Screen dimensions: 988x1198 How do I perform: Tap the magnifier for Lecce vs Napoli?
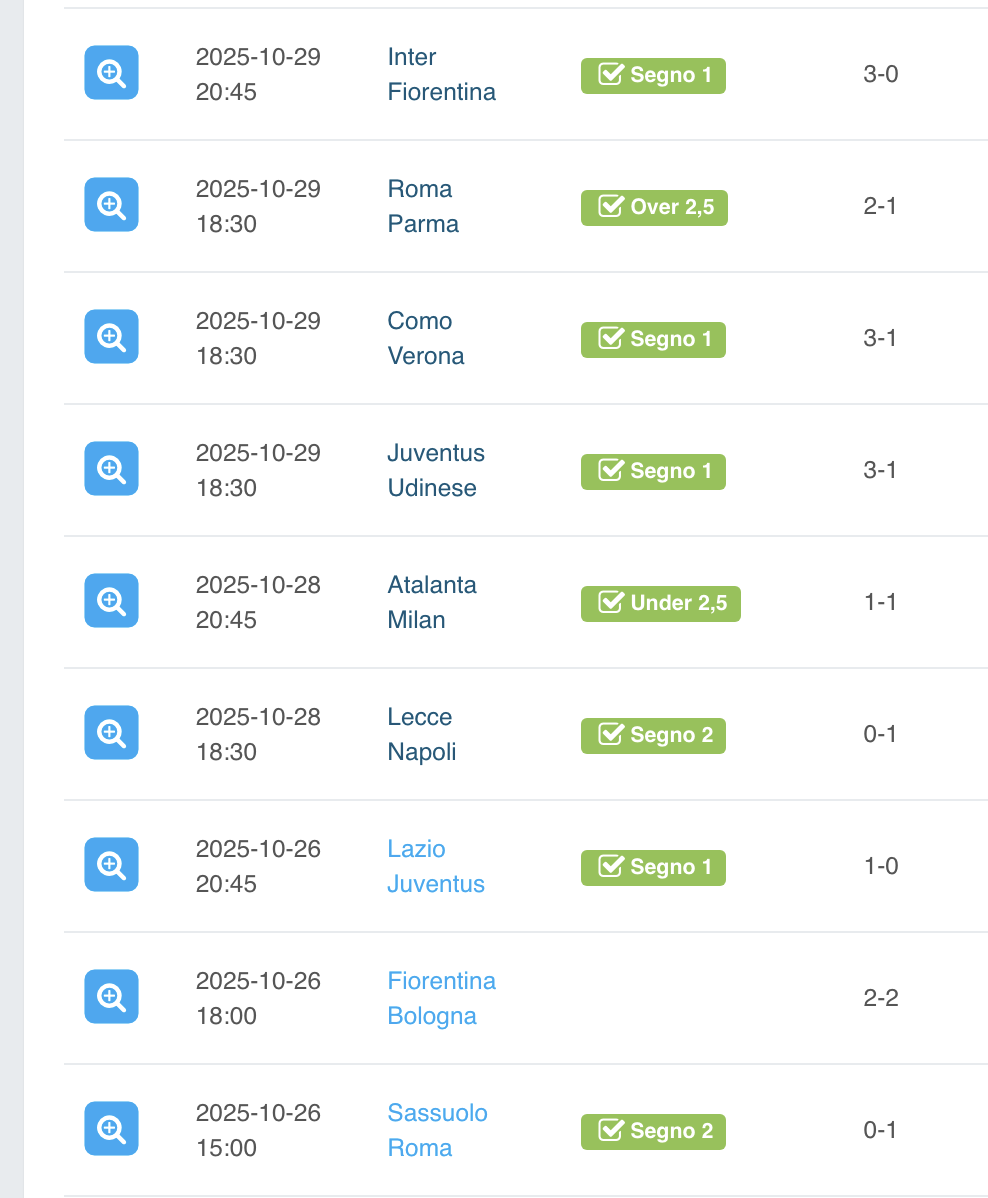coord(111,733)
